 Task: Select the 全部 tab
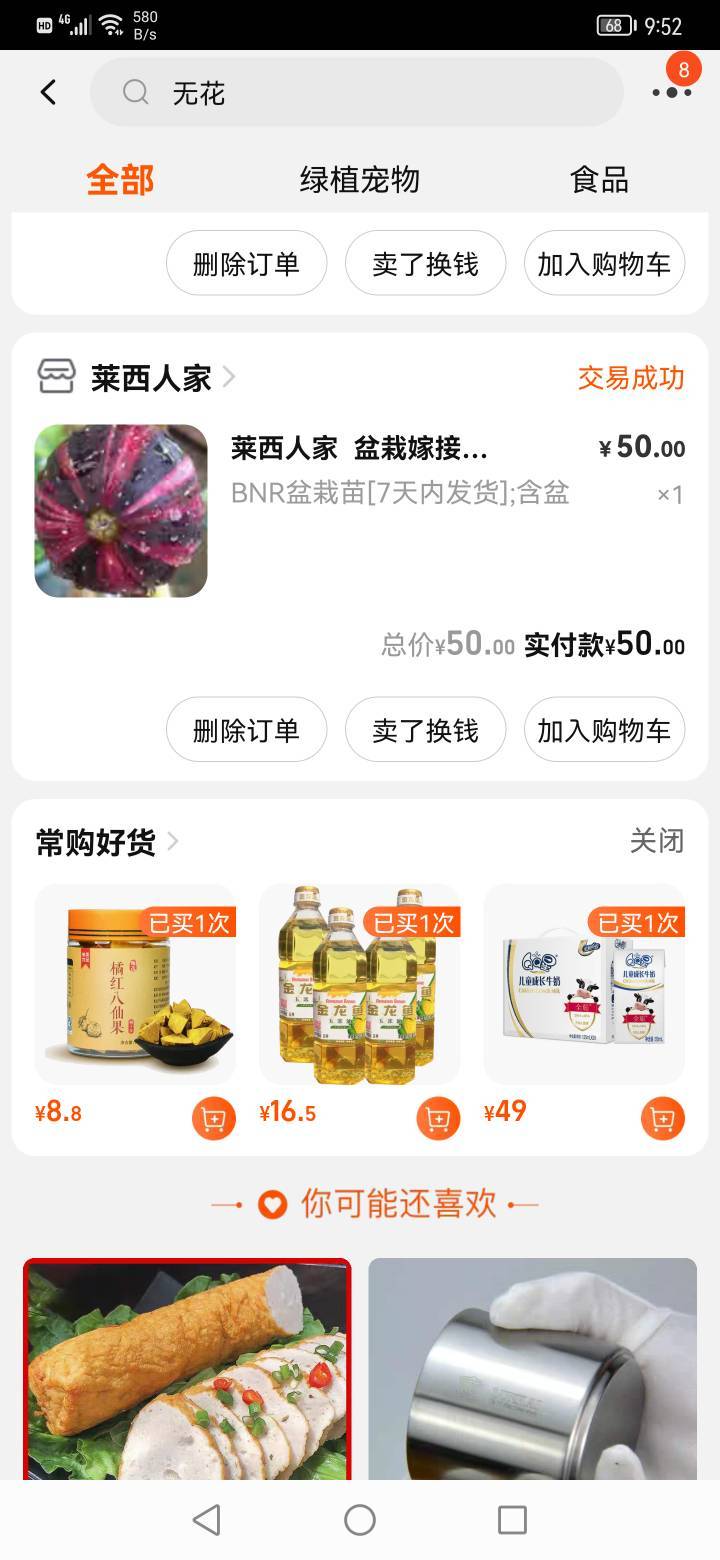coord(120,180)
